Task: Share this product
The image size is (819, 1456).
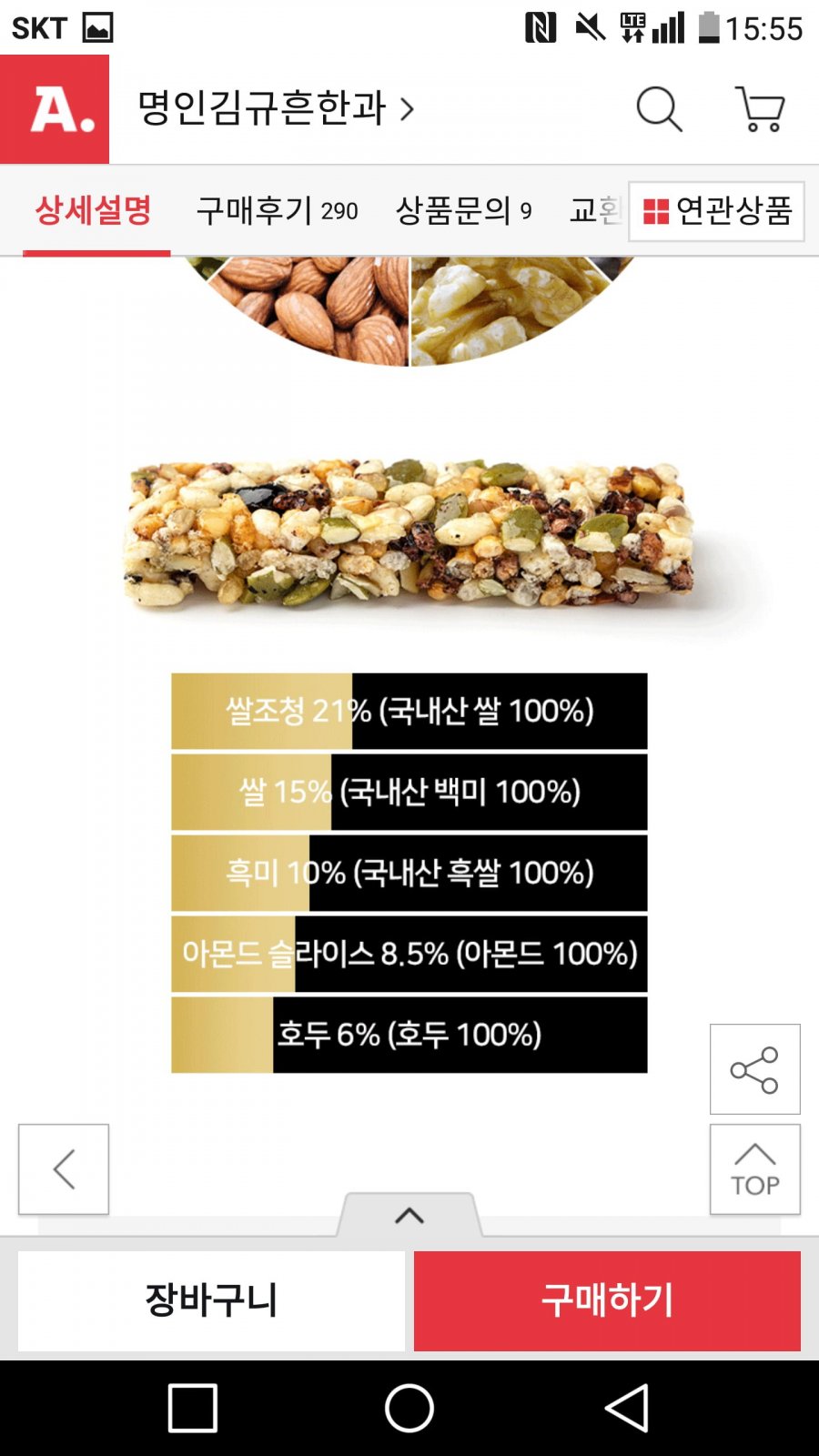Action: click(x=754, y=1069)
